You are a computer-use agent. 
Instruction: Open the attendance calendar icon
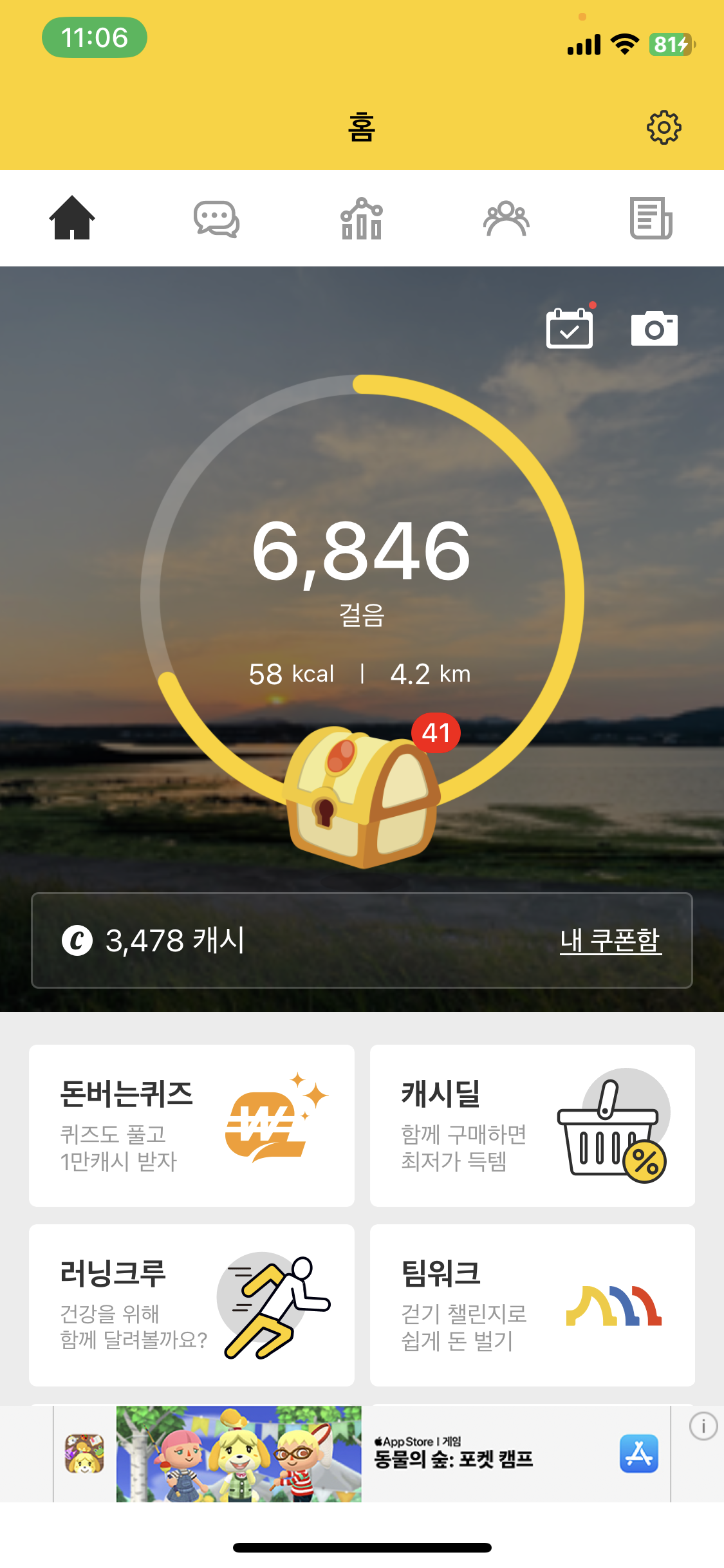[570, 329]
